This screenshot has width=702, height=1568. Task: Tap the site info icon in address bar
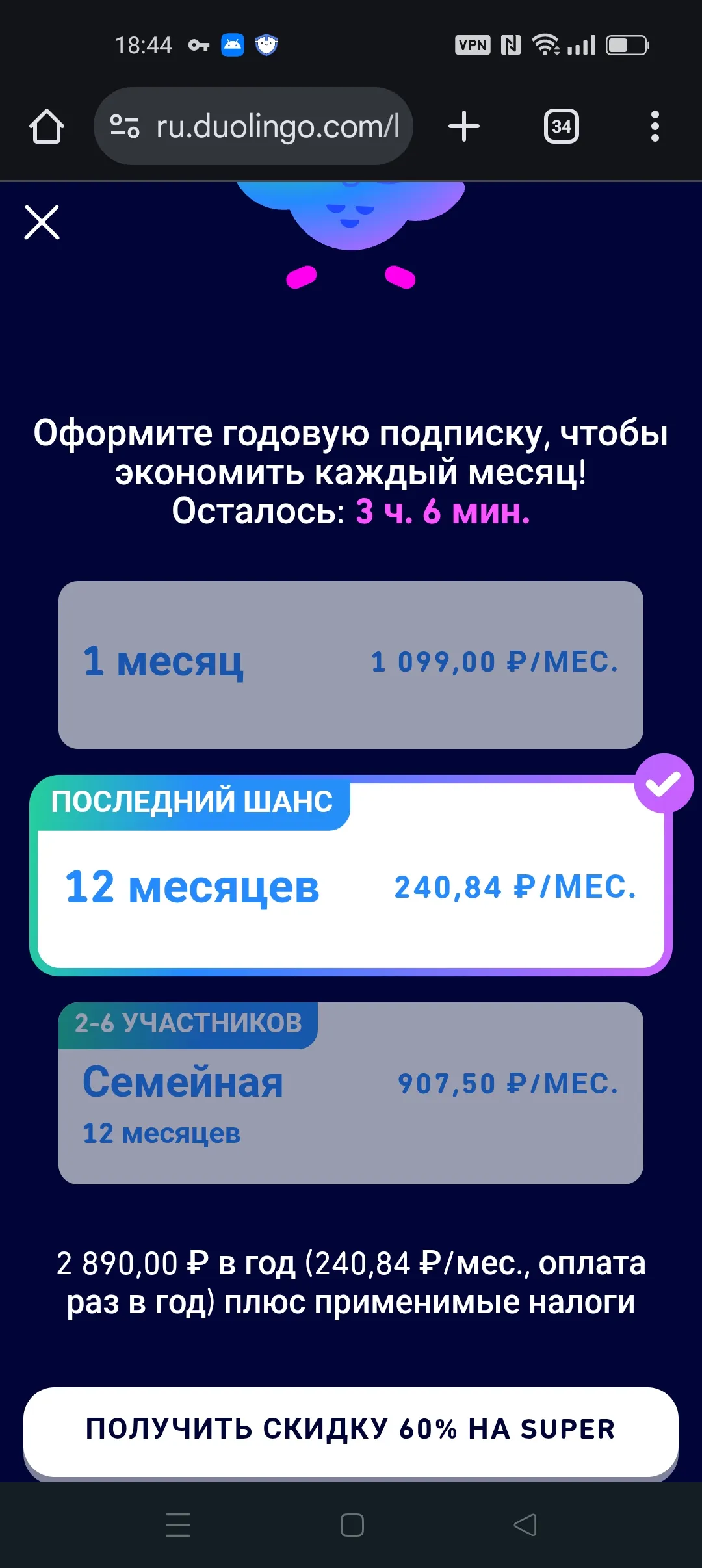click(125, 126)
